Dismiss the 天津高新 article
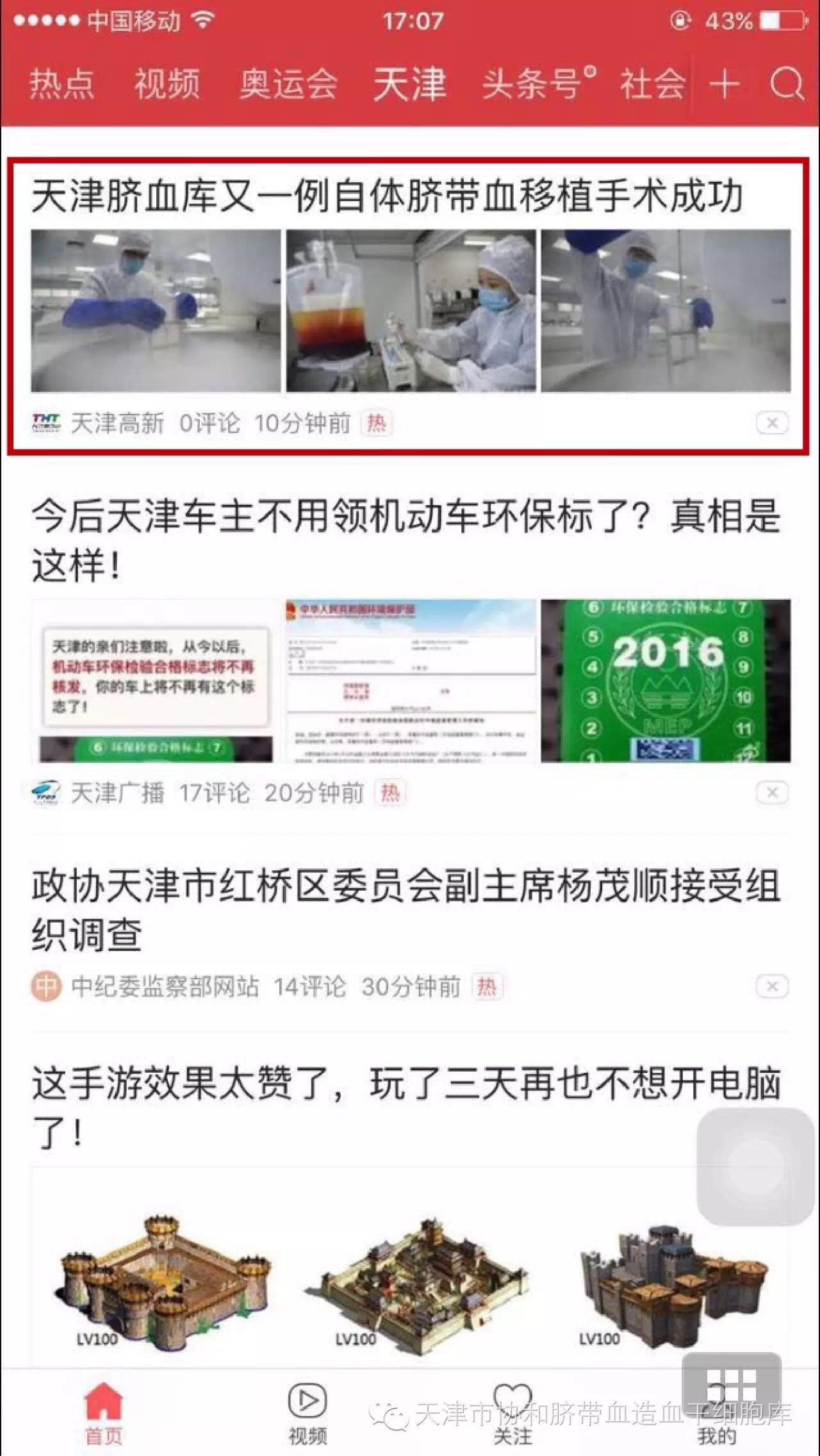The width and height of the screenshot is (820, 1456). coord(772,423)
